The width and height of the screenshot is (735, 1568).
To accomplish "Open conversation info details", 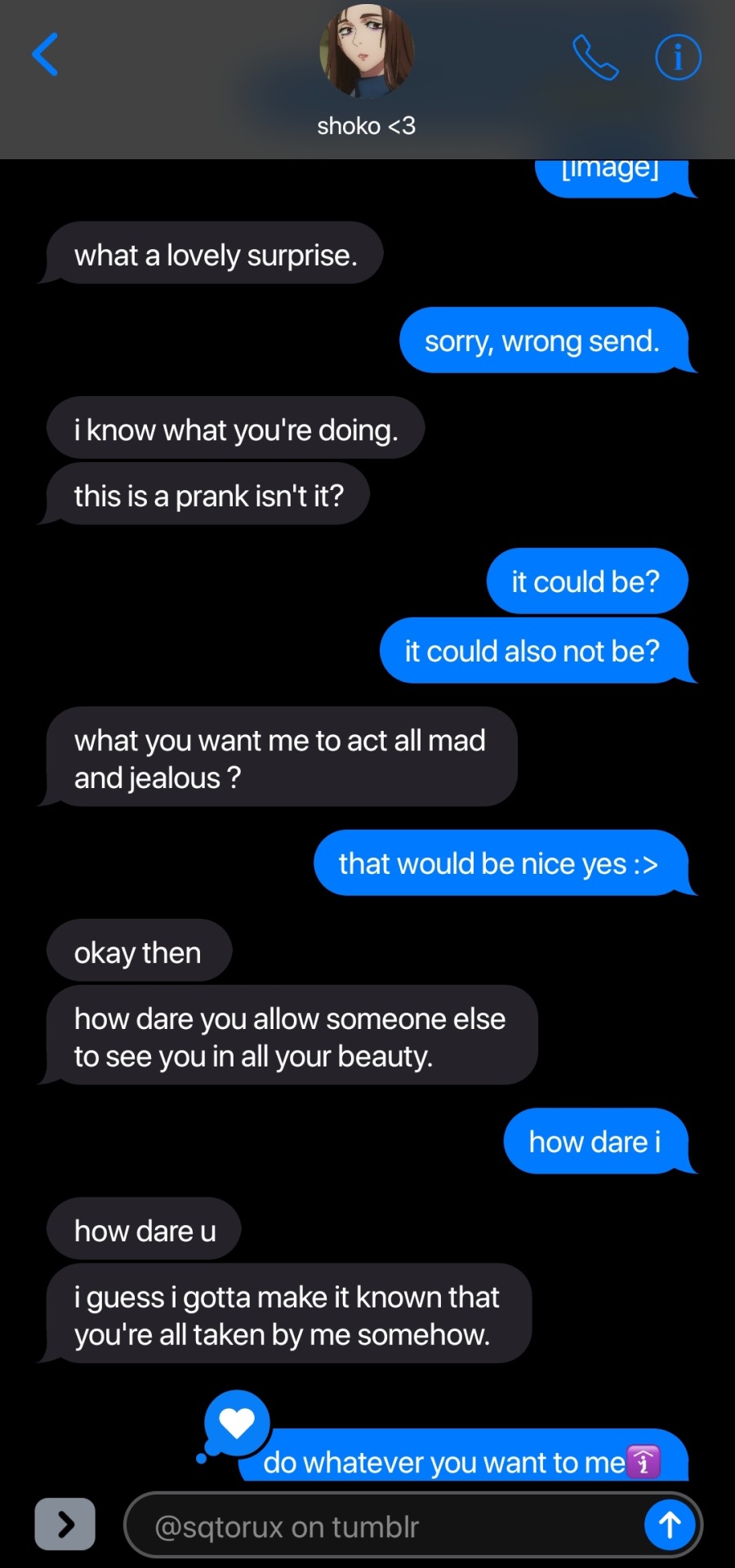I will [x=678, y=57].
